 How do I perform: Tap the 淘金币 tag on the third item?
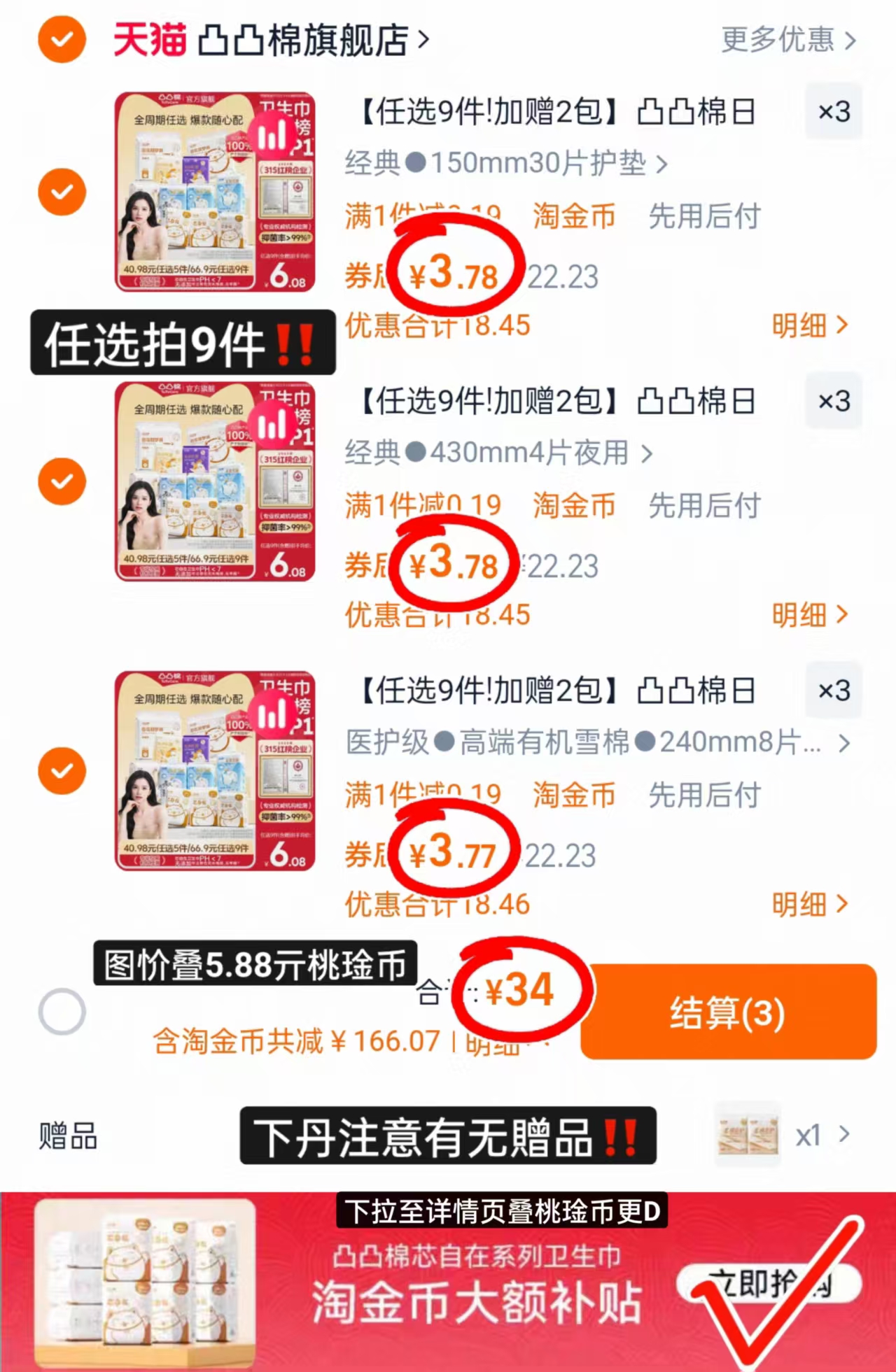(x=574, y=795)
